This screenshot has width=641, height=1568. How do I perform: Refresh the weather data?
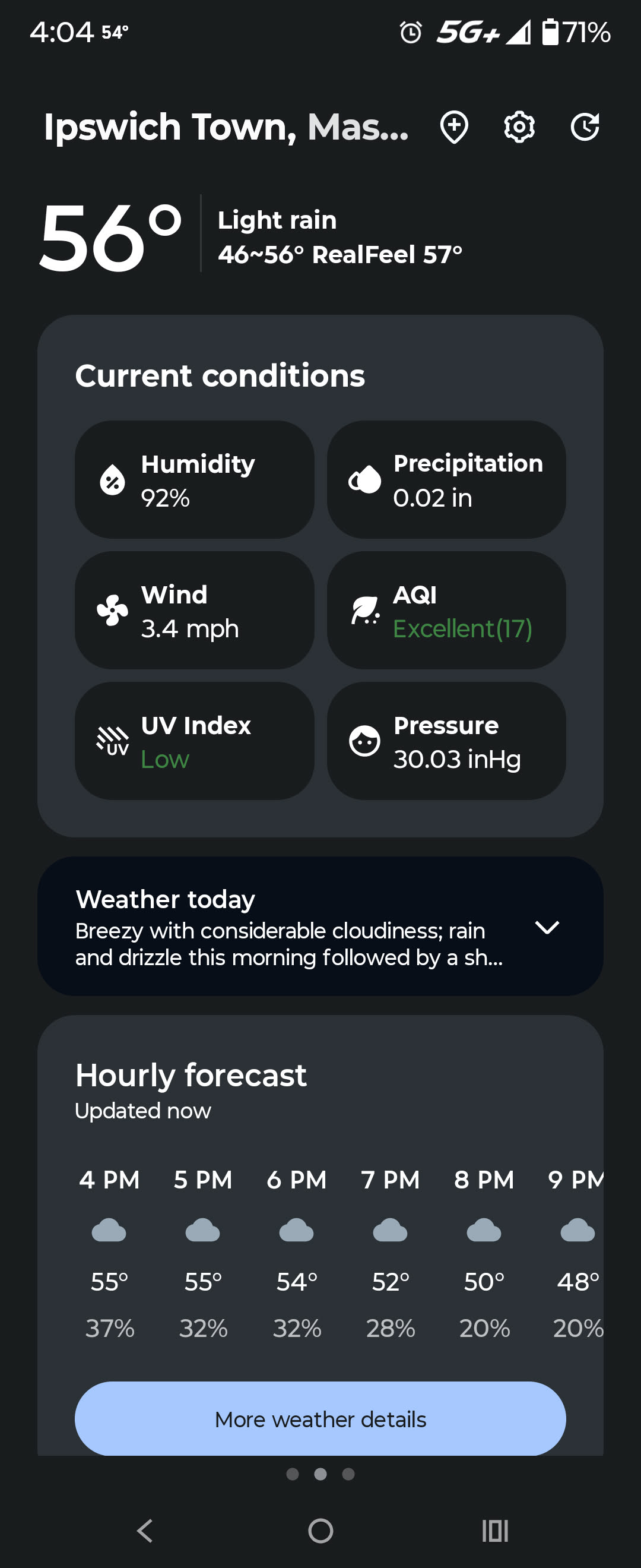pos(585,127)
